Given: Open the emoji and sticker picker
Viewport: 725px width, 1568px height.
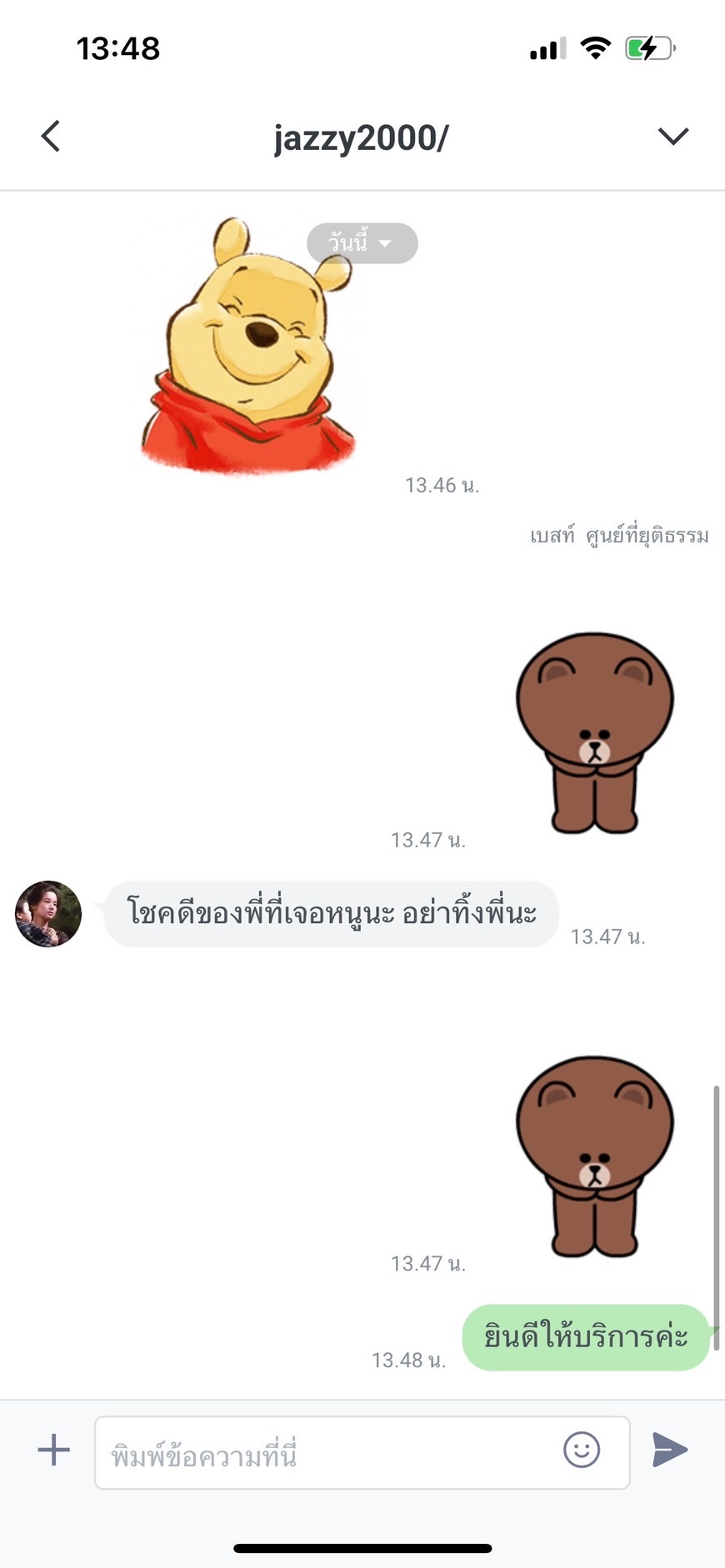Looking at the screenshot, I should (581, 1451).
